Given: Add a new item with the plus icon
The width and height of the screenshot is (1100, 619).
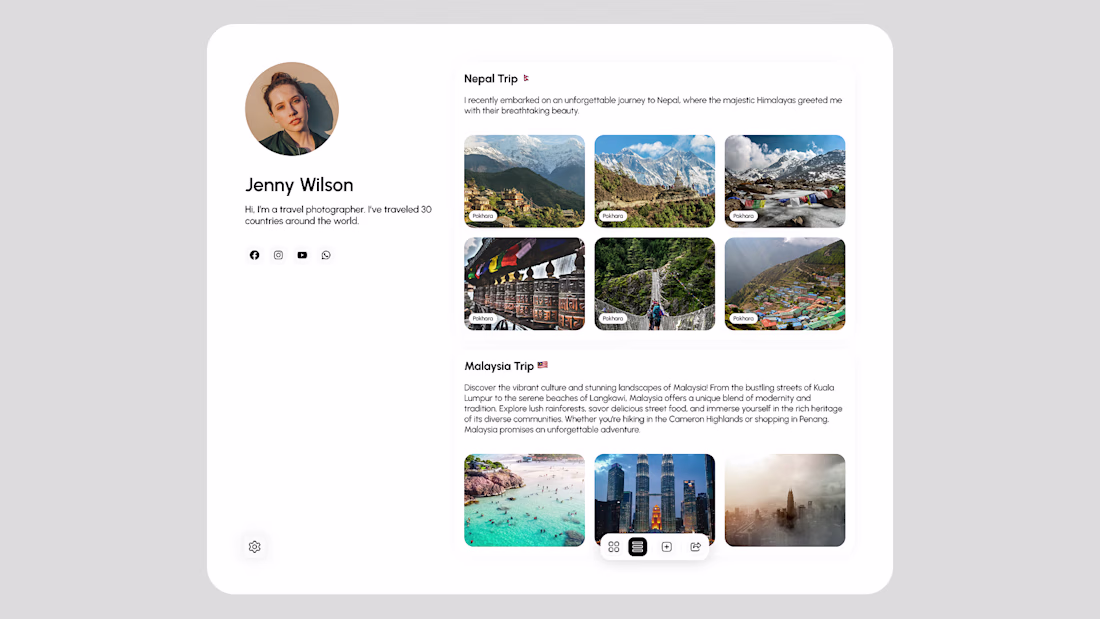Looking at the screenshot, I should pos(667,547).
